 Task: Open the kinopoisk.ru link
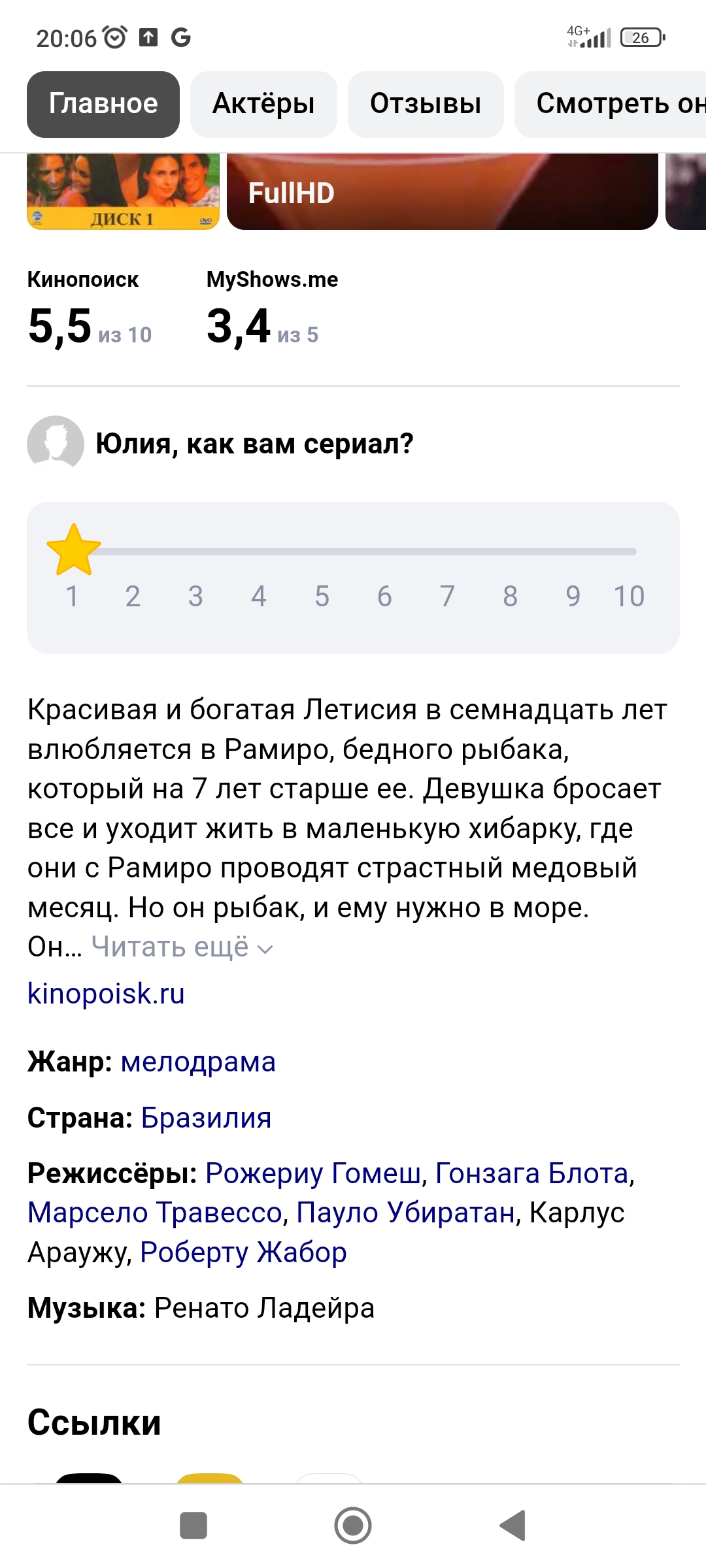tap(106, 994)
